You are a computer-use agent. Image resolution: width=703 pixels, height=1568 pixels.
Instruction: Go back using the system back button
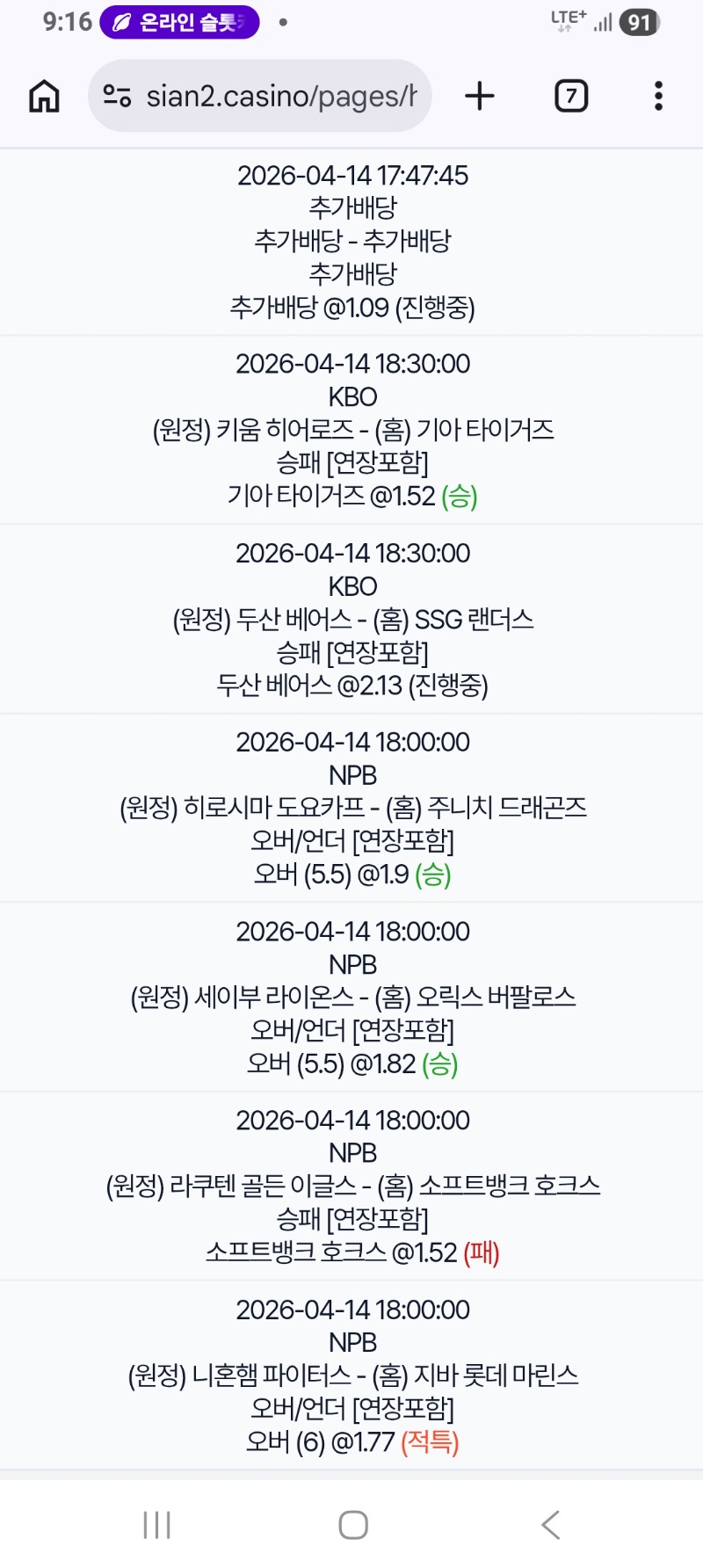[551, 1524]
